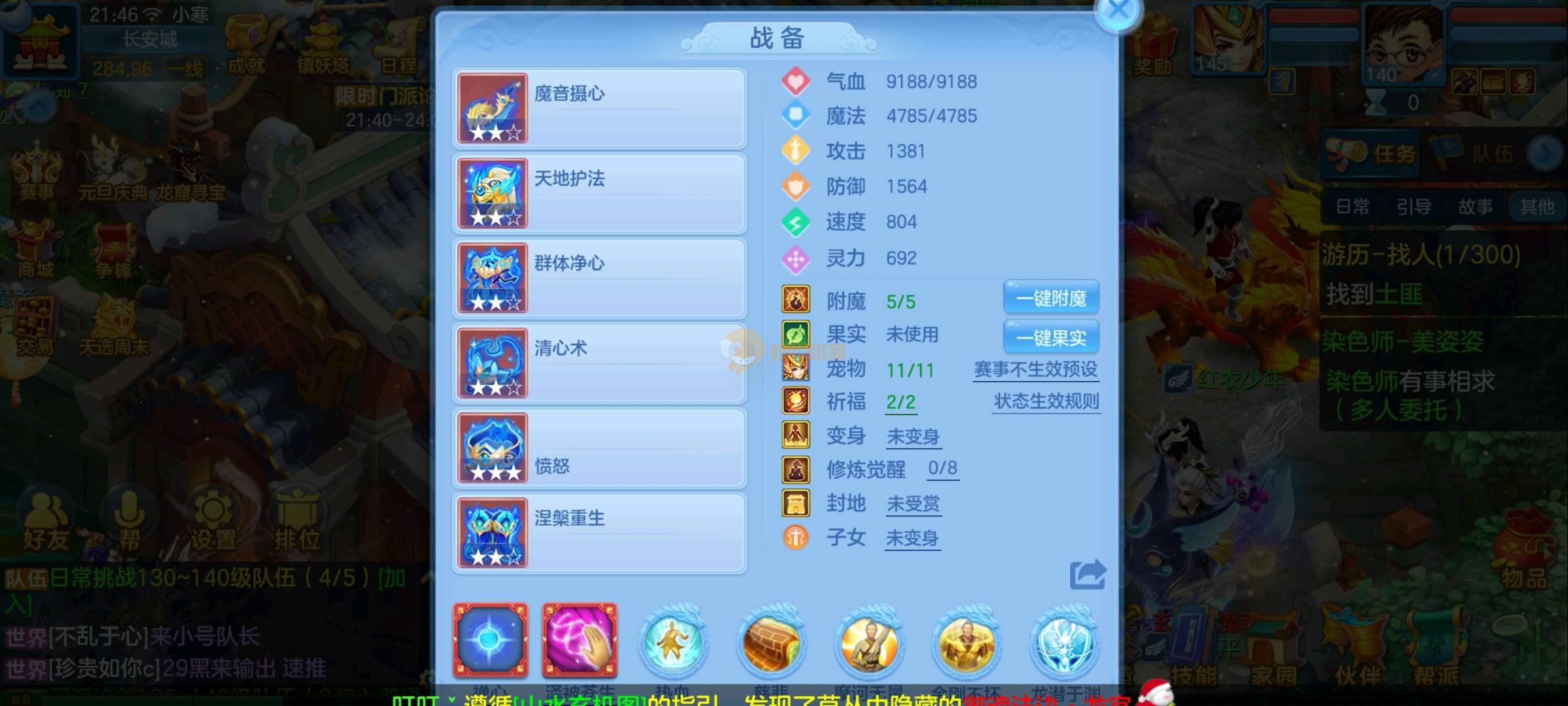Tap the 封地 未受赏 link

tap(913, 504)
